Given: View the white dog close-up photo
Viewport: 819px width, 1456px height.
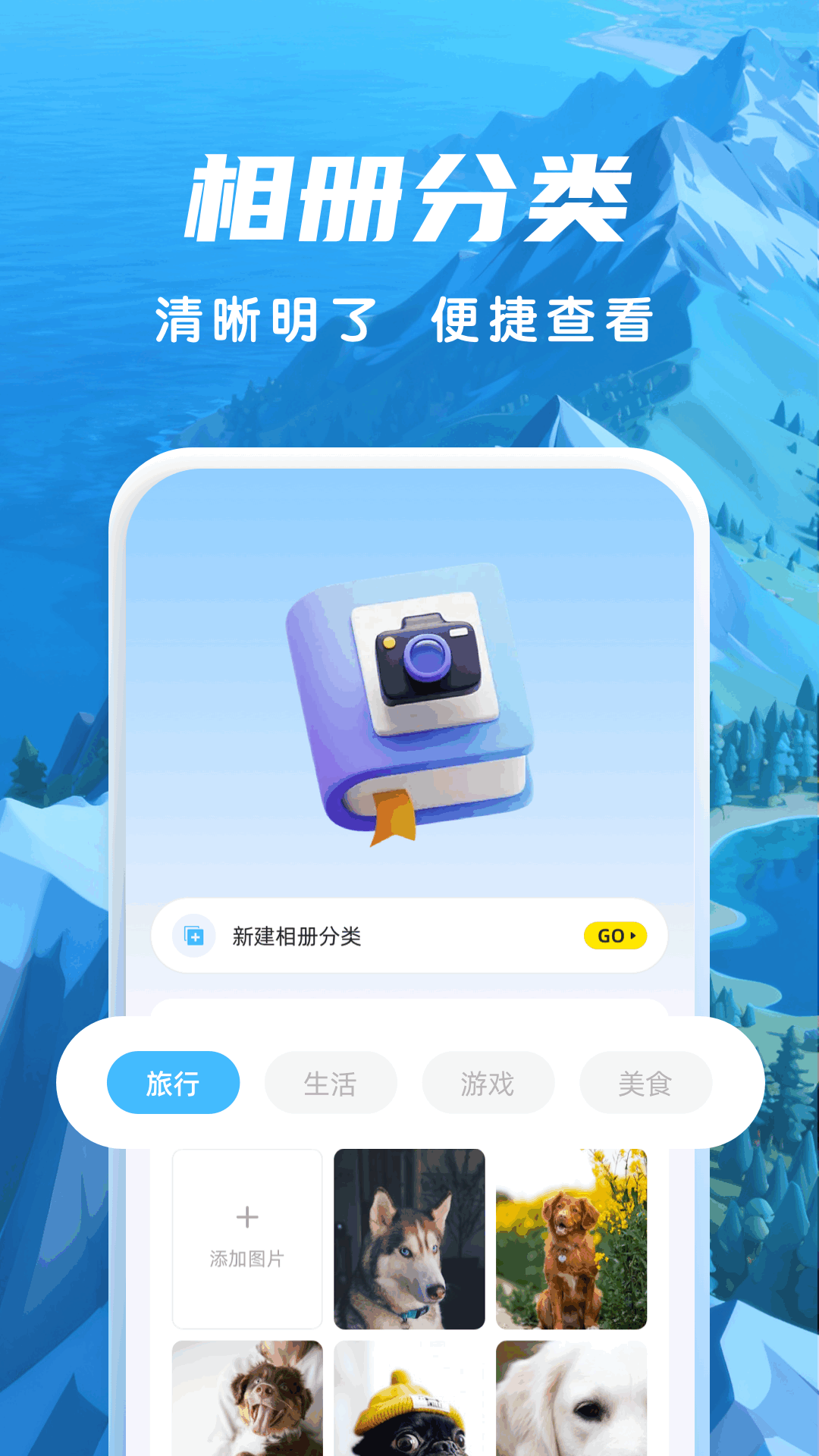Looking at the screenshot, I should click(x=573, y=1403).
